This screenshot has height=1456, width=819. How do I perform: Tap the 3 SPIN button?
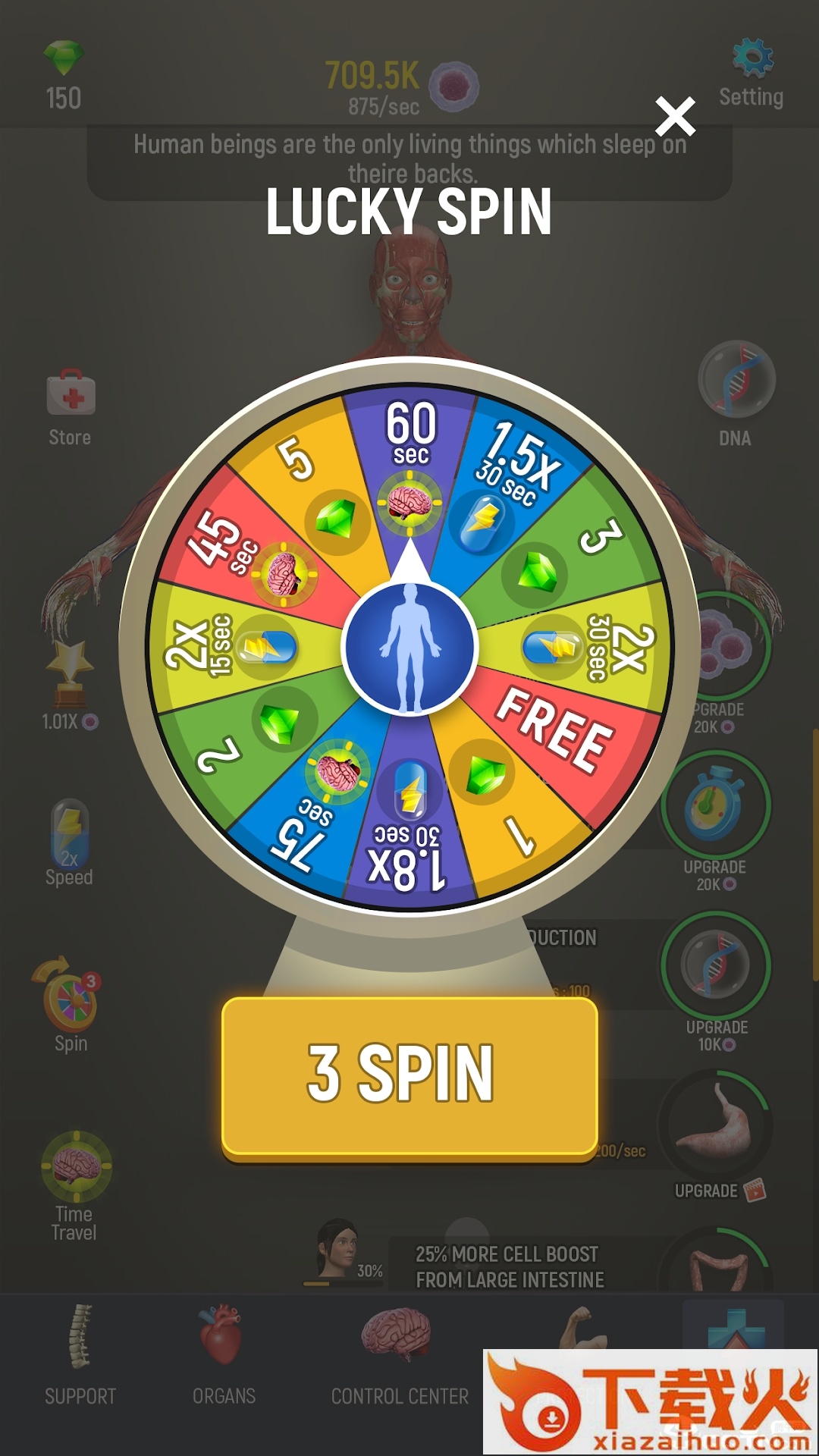tap(409, 1075)
